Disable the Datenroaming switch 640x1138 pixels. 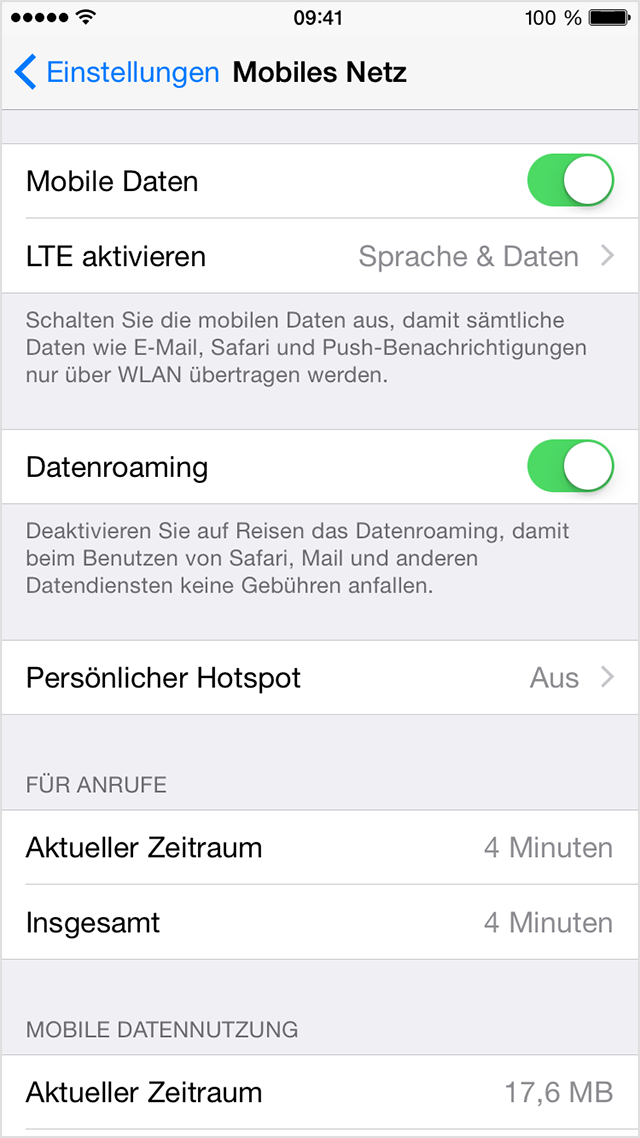pos(570,467)
